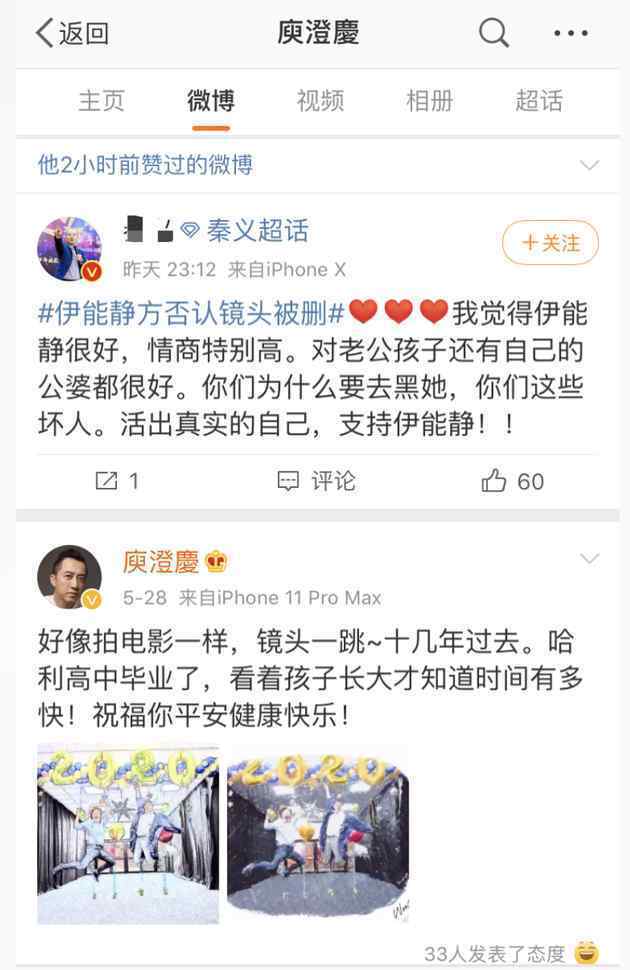Viewport: 630px width, 970px height.
Task: View the first 2020 graduation photo
Action: (127, 833)
